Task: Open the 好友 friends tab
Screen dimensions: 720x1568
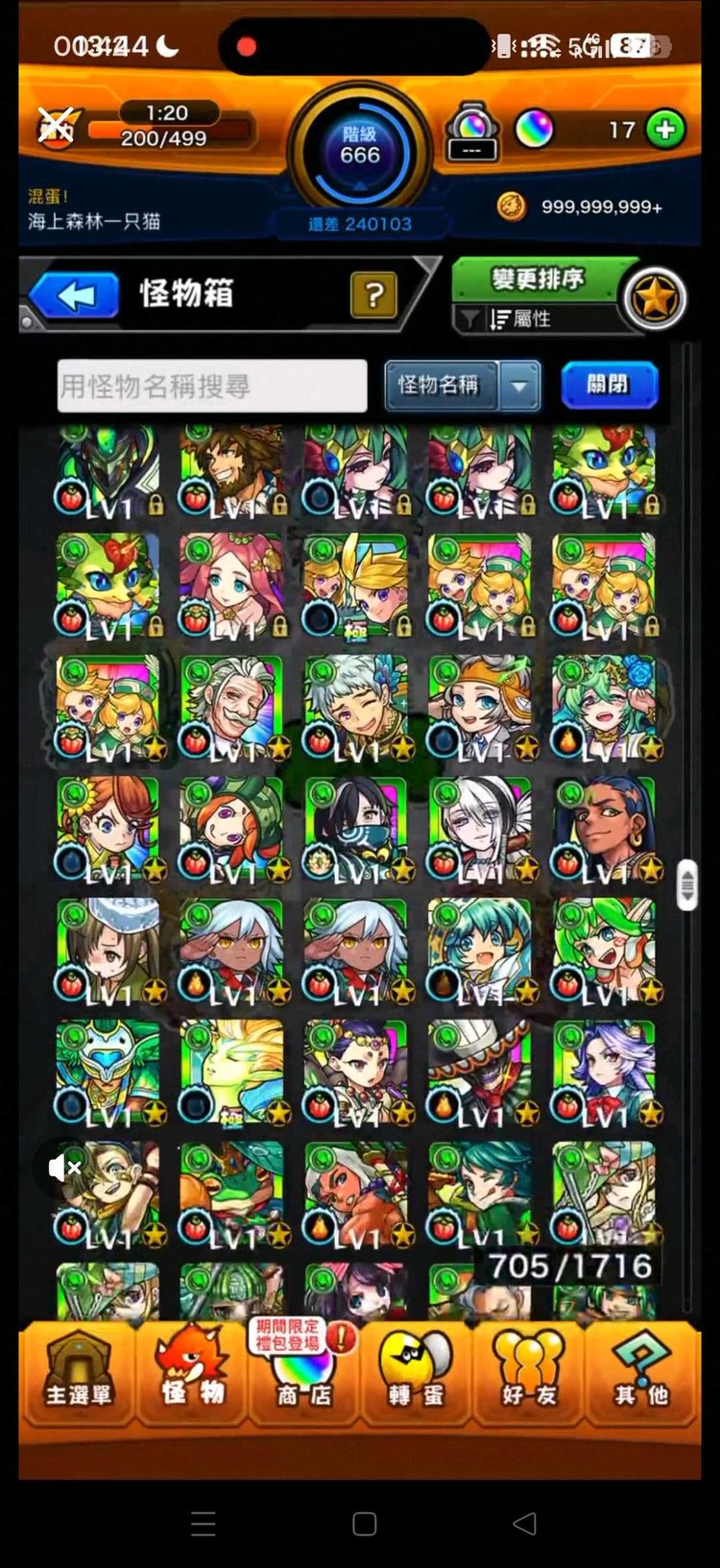Action: pos(527,1373)
